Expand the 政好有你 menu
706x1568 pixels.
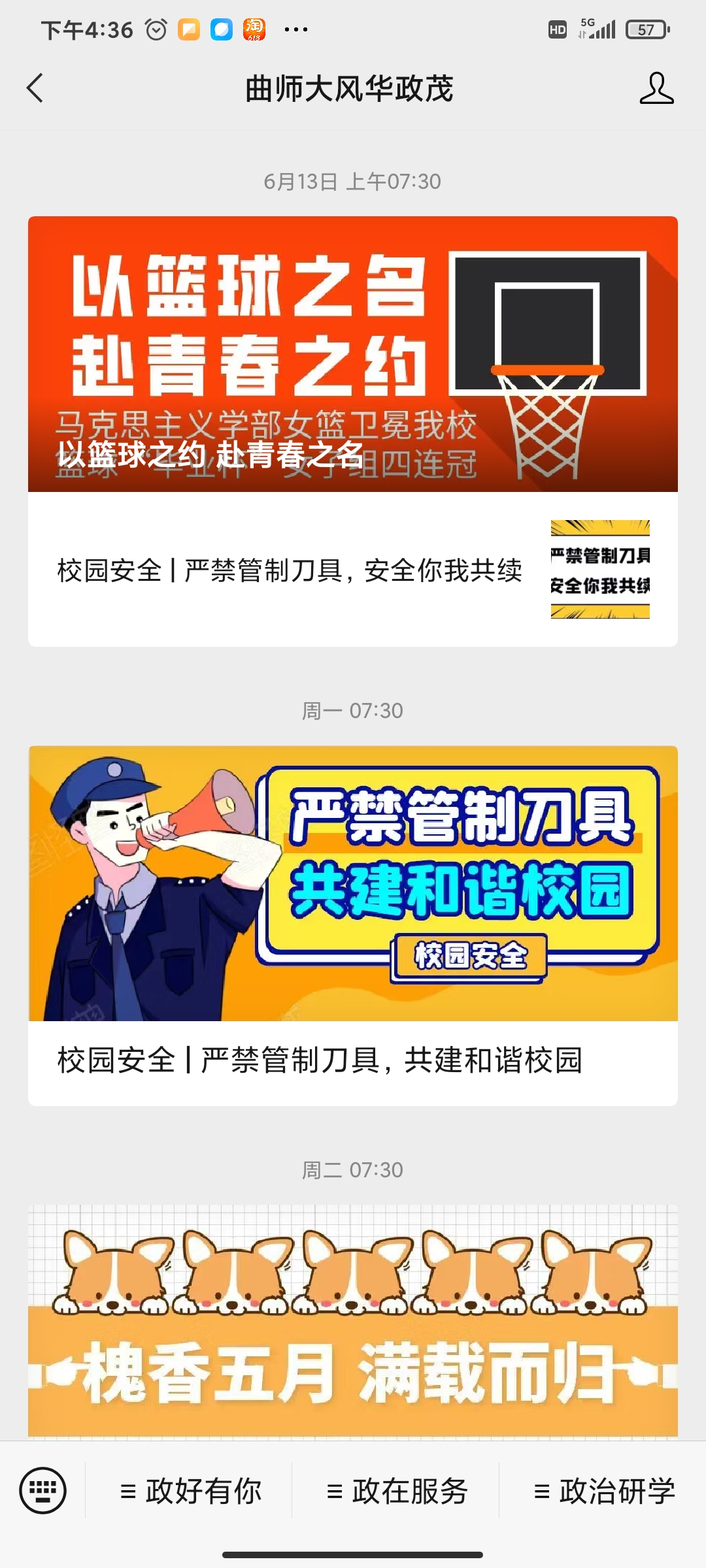(190, 1491)
